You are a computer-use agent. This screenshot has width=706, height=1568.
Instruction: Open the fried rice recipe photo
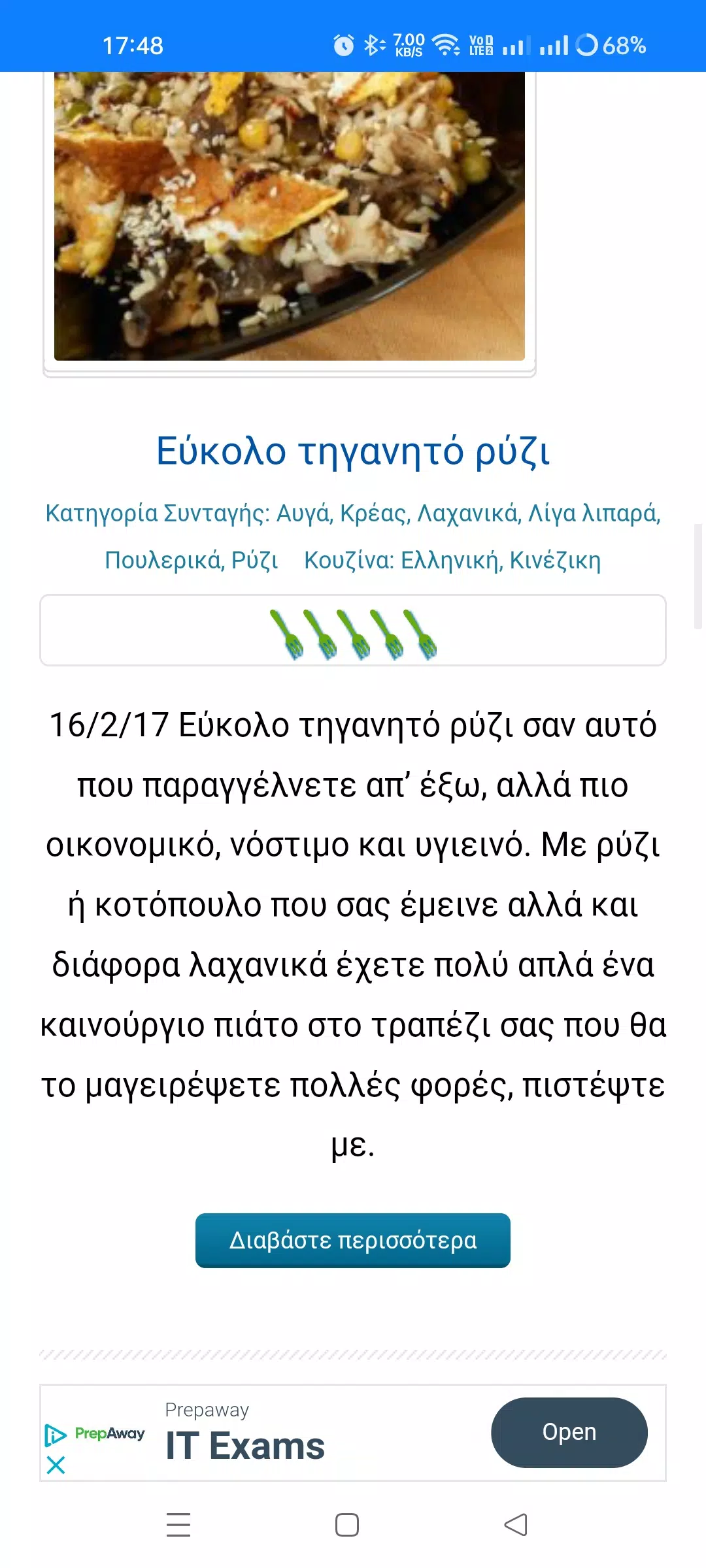coord(289,216)
